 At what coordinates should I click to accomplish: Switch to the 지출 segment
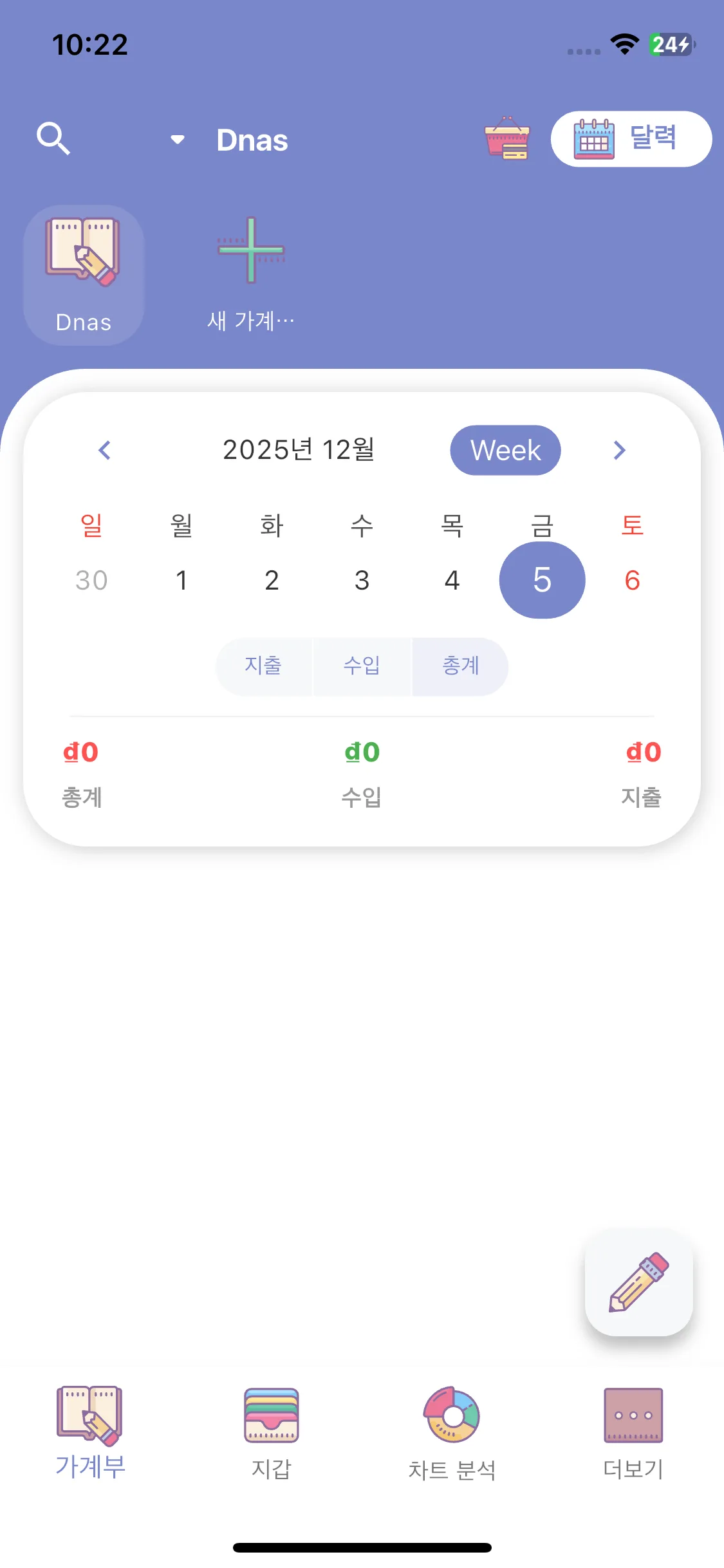263,666
